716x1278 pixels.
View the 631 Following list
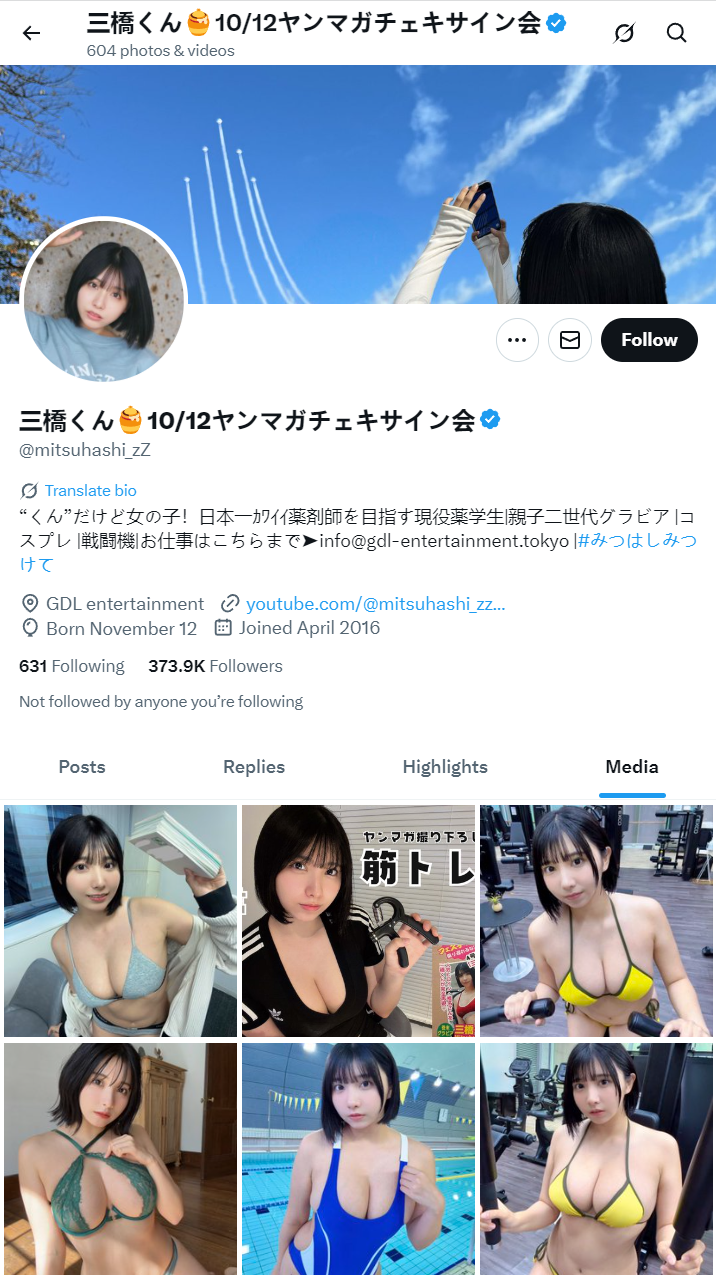[72, 666]
